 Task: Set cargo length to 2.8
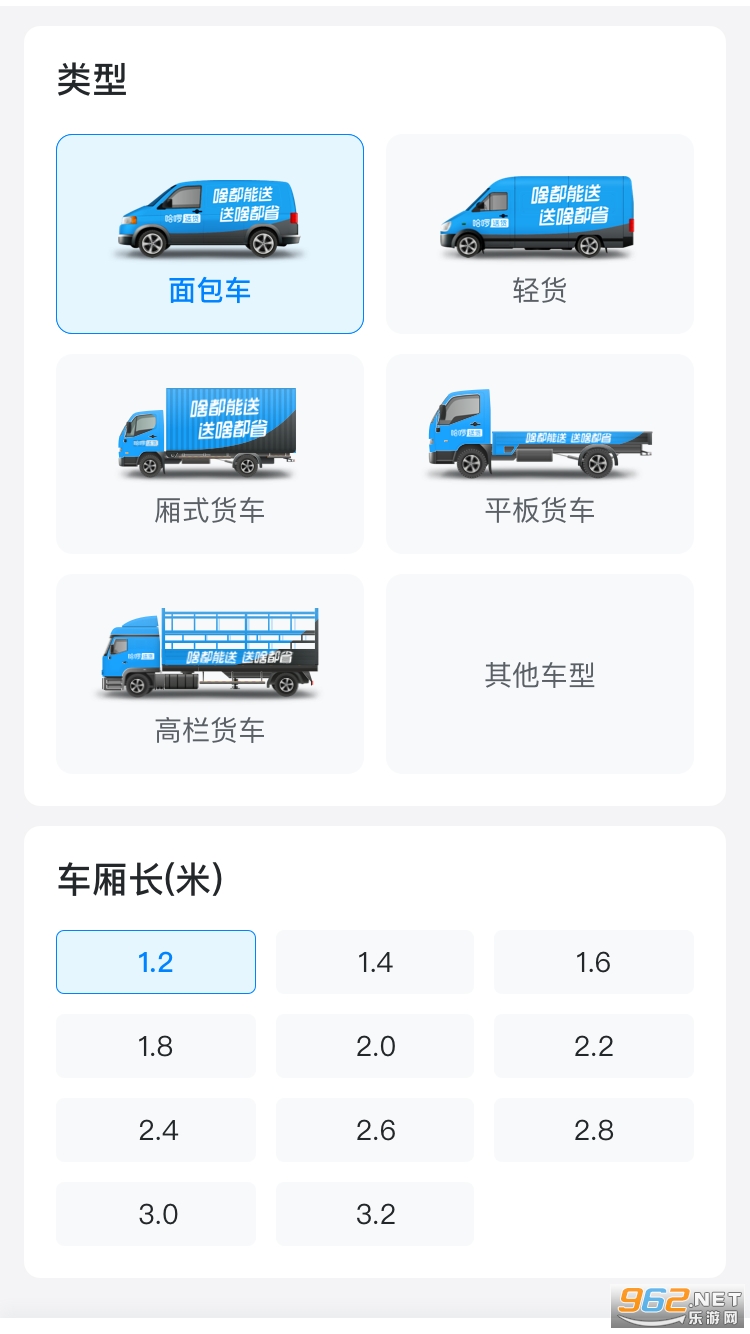[594, 1130]
